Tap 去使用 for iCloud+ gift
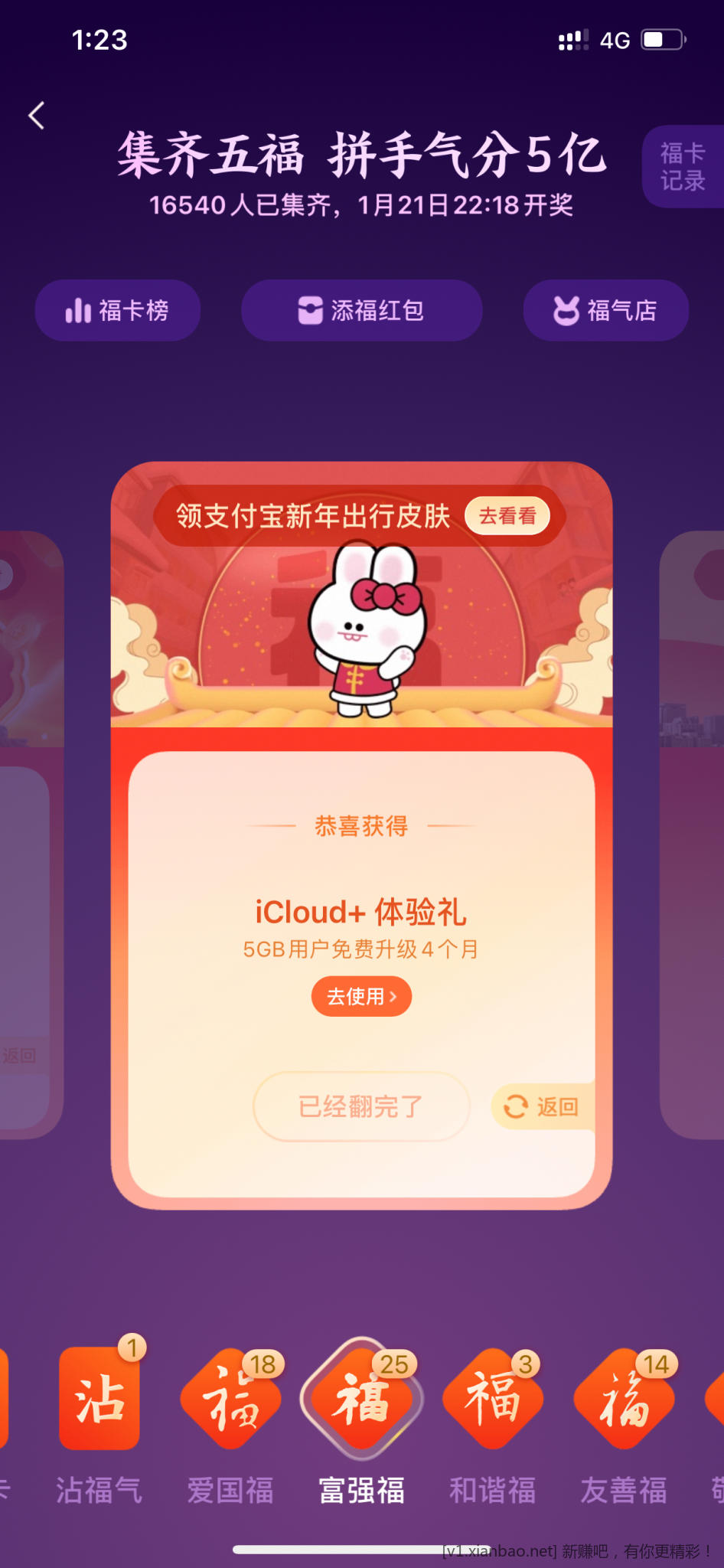The width and height of the screenshot is (724, 1568). [x=361, y=996]
